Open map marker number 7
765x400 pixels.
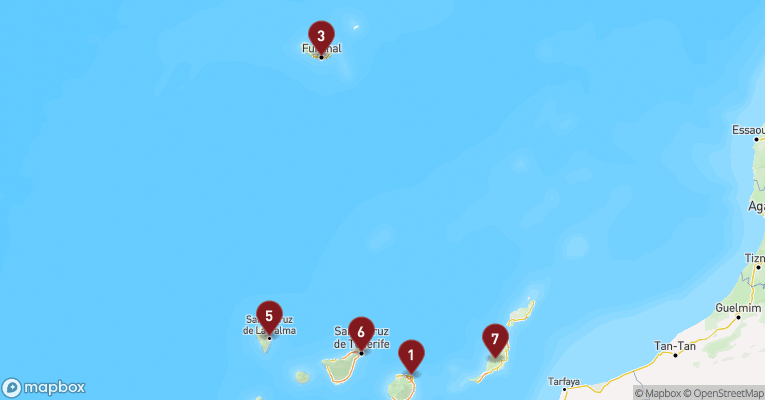494,339
